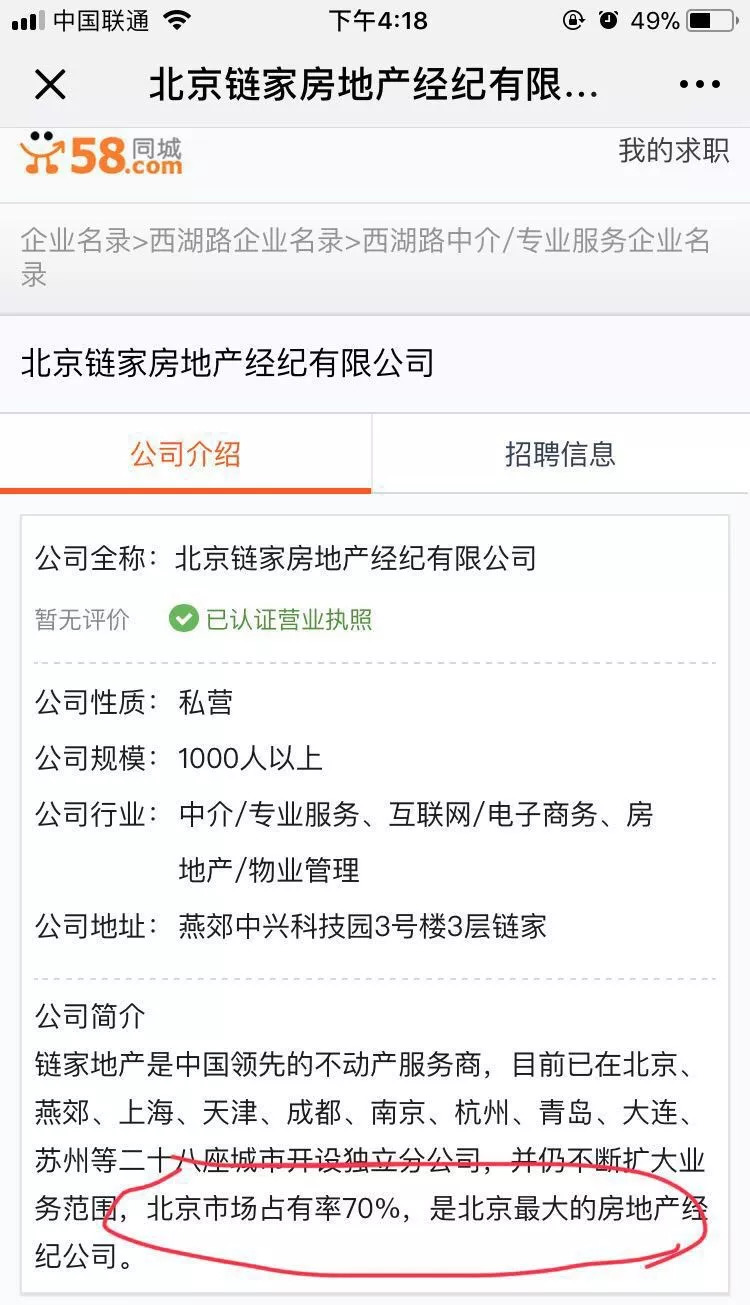Close the web page with the X
This screenshot has height=1305, width=750.
[50, 86]
